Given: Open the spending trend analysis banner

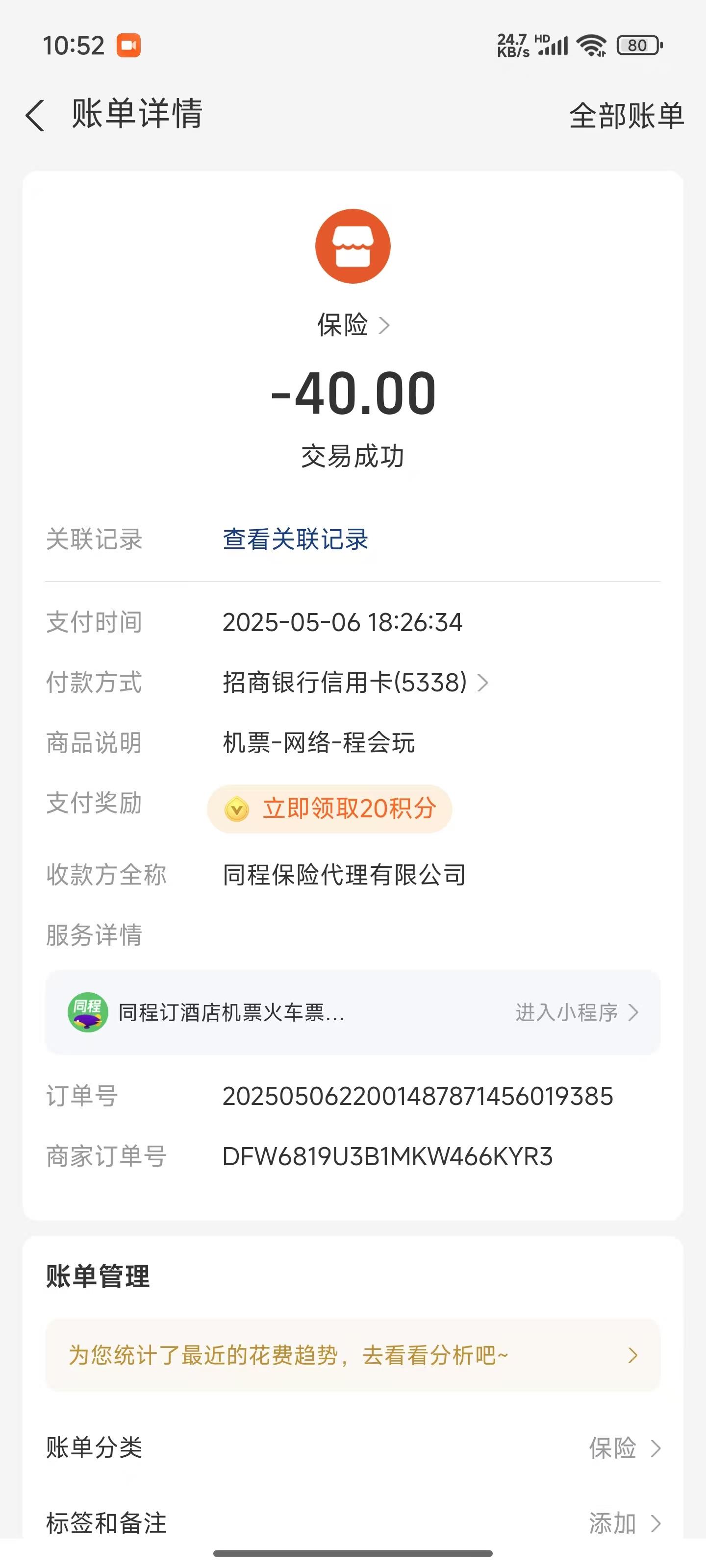Looking at the screenshot, I should coord(353,1355).
